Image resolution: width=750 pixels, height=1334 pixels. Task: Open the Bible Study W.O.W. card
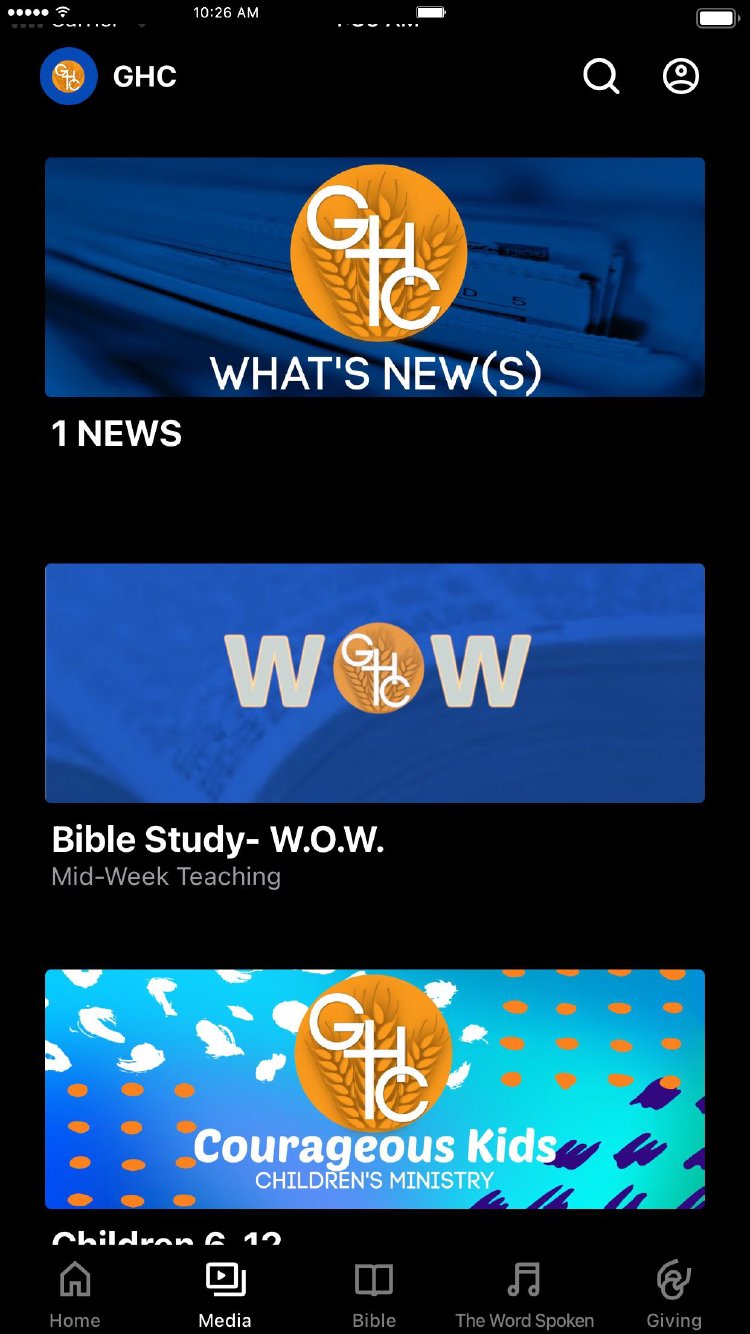pyautogui.click(x=375, y=683)
